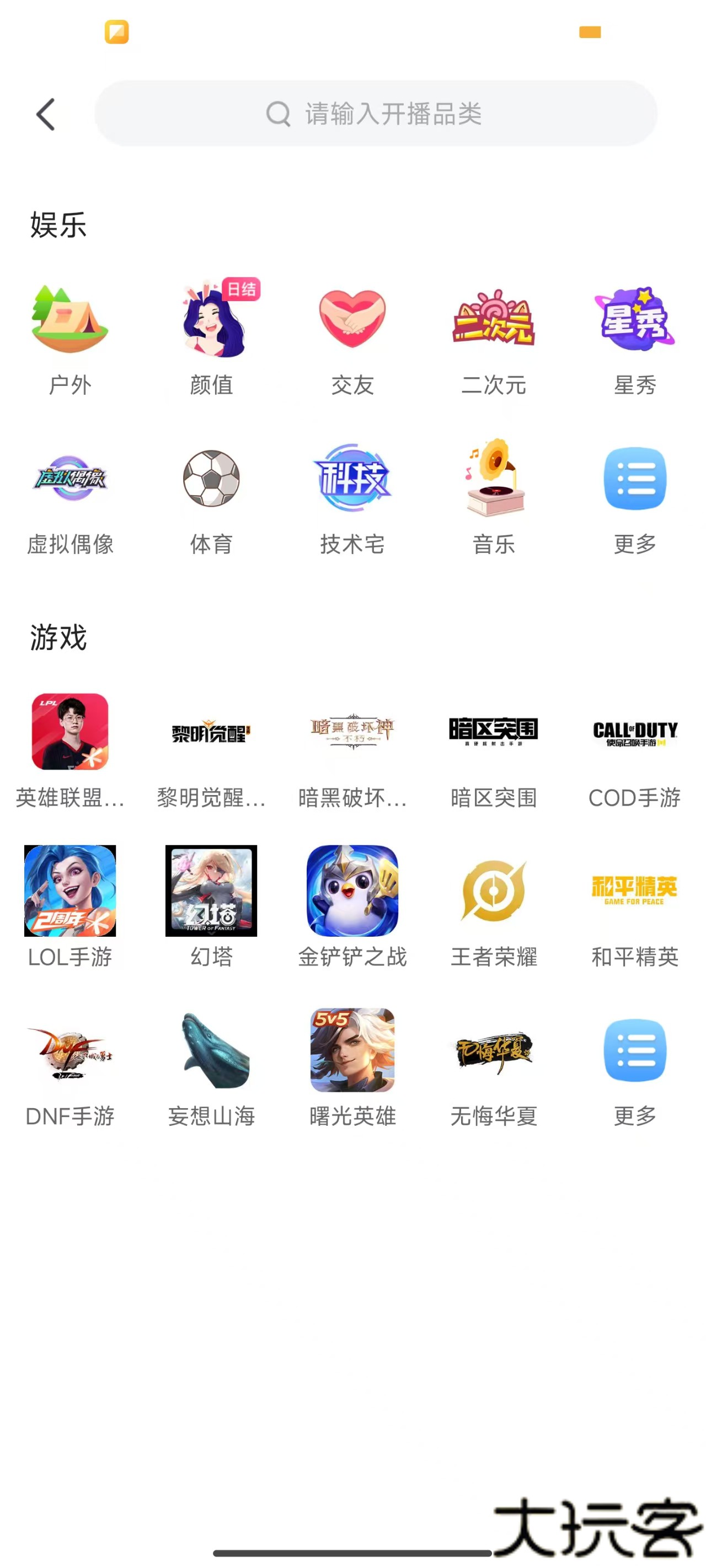Select the 虚拟偶像 virtual idol category
The height and width of the screenshot is (1568, 706).
(x=69, y=481)
